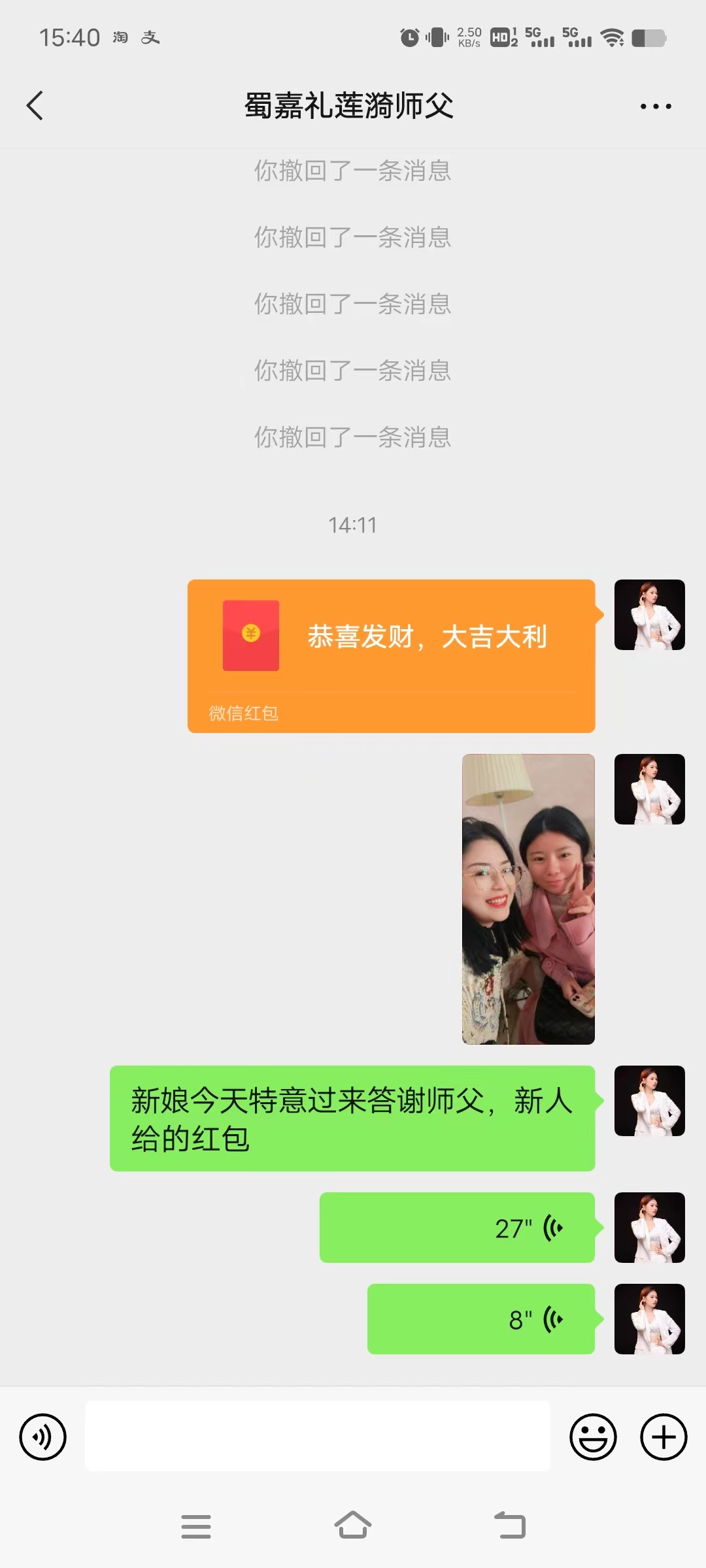
Task: Switch to voice input mode
Action: coord(43,1437)
